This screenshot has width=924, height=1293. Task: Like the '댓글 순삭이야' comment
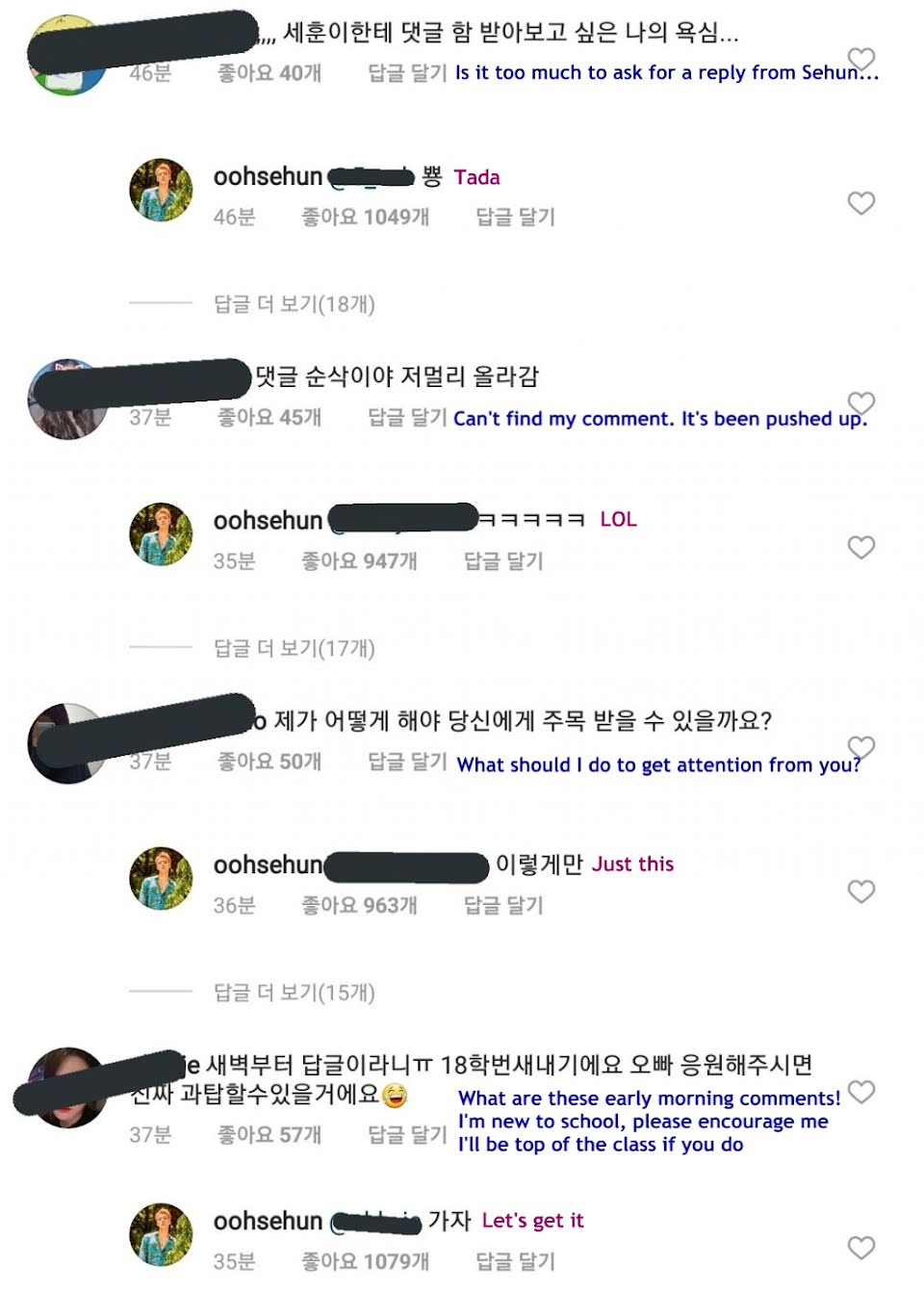tap(860, 402)
